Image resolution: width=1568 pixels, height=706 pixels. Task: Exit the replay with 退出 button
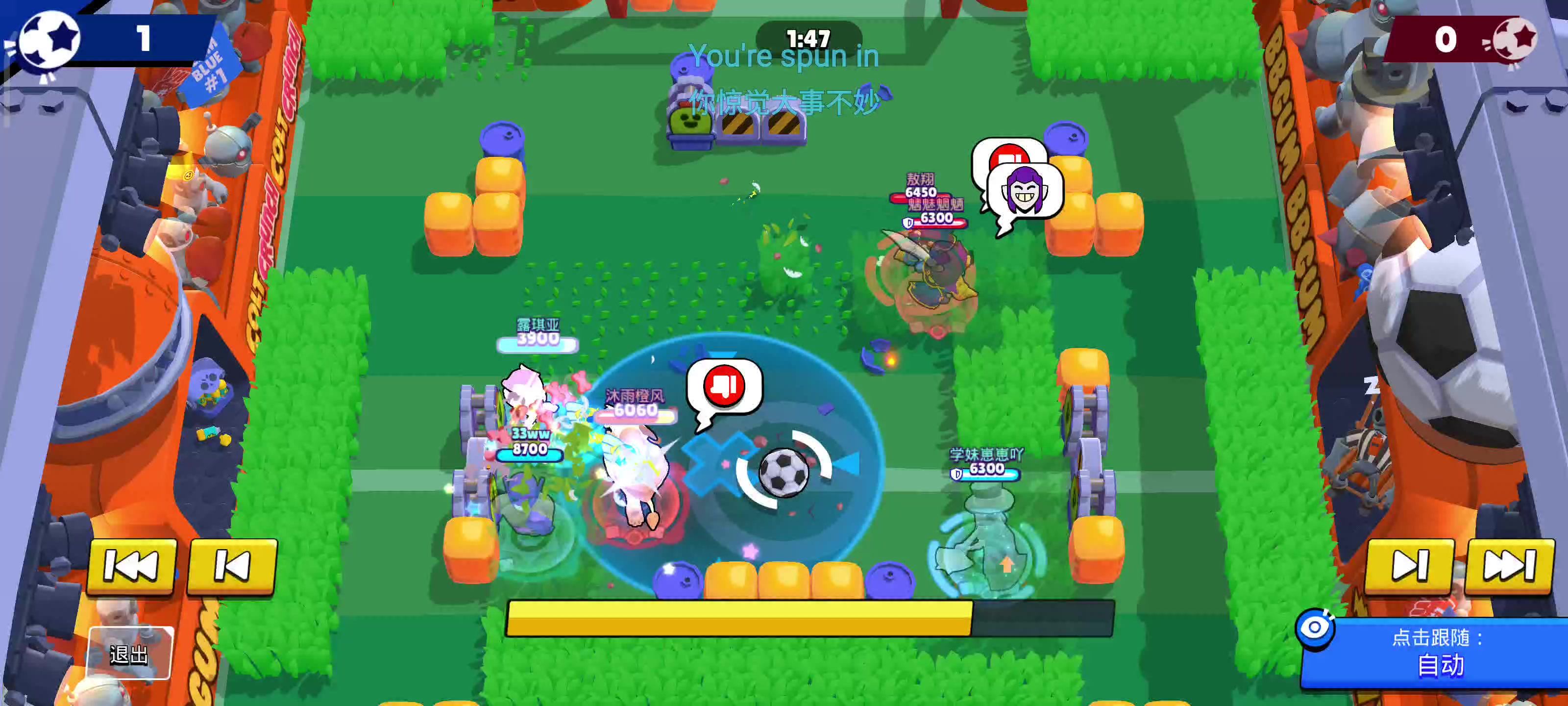tap(130, 654)
